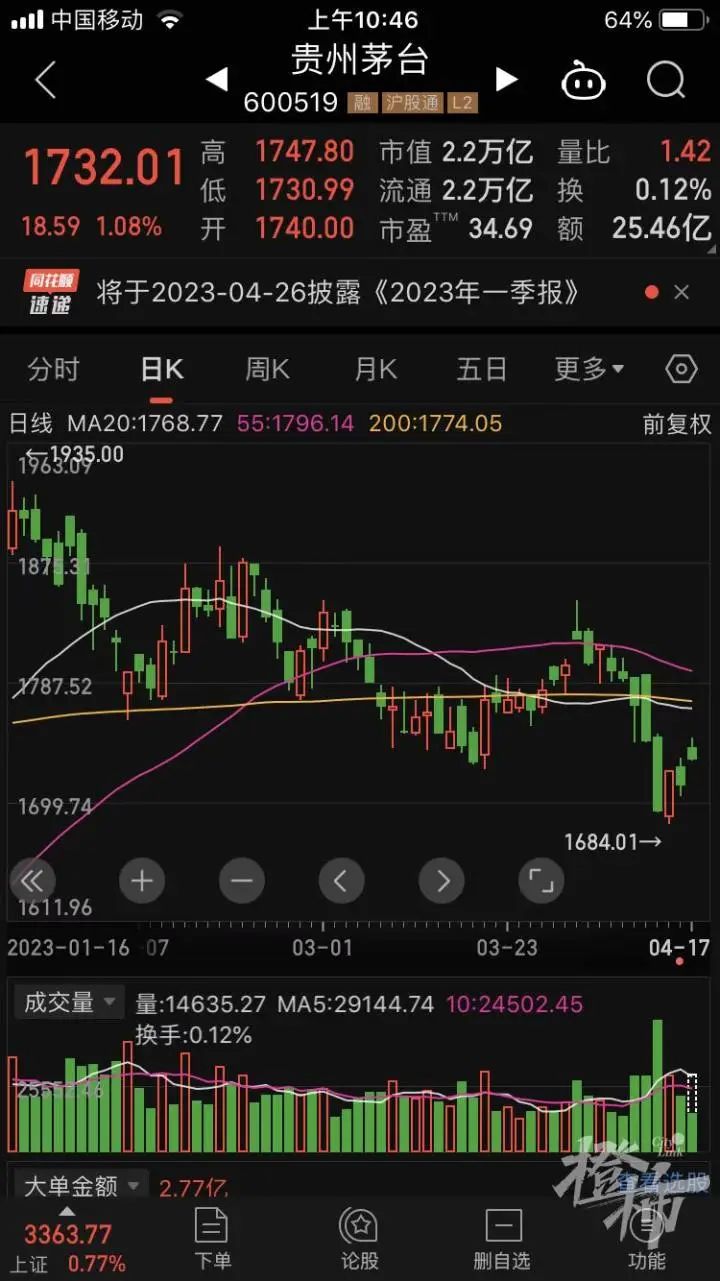720x1281 pixels.
Task: Open 下单 to place an order
Action: [212, 1239]
